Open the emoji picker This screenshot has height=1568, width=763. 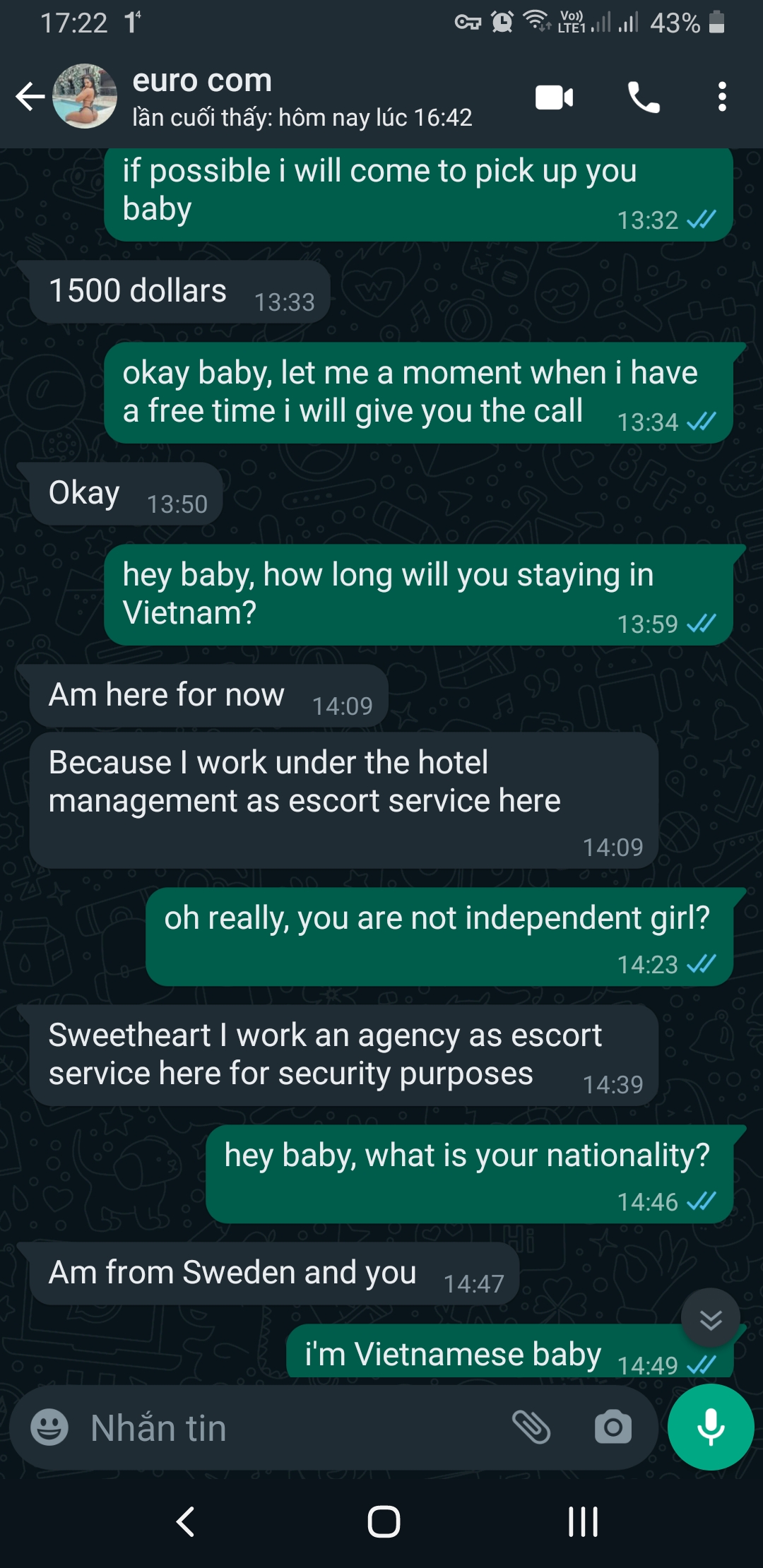coord(49,1427)
